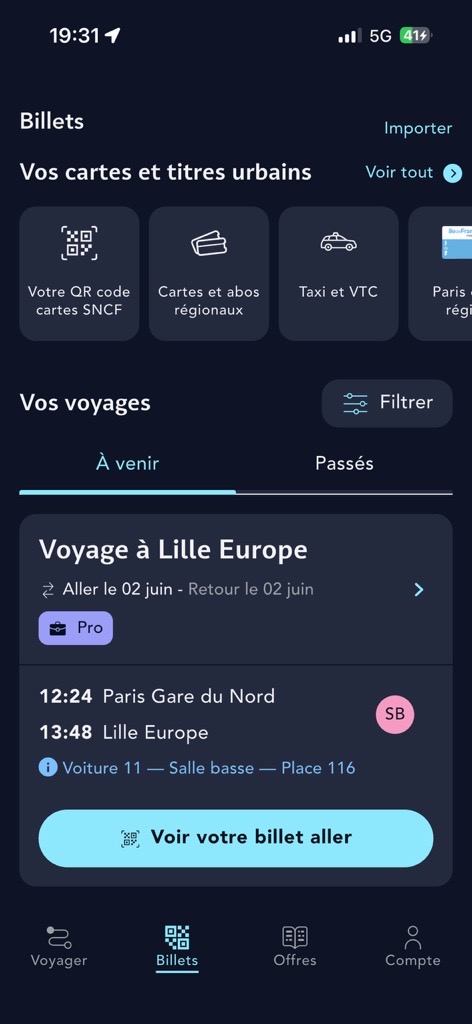Screen dimensions: 472x1024
Task: Tap Voir votre billet aller button
Action: [236, 839]
